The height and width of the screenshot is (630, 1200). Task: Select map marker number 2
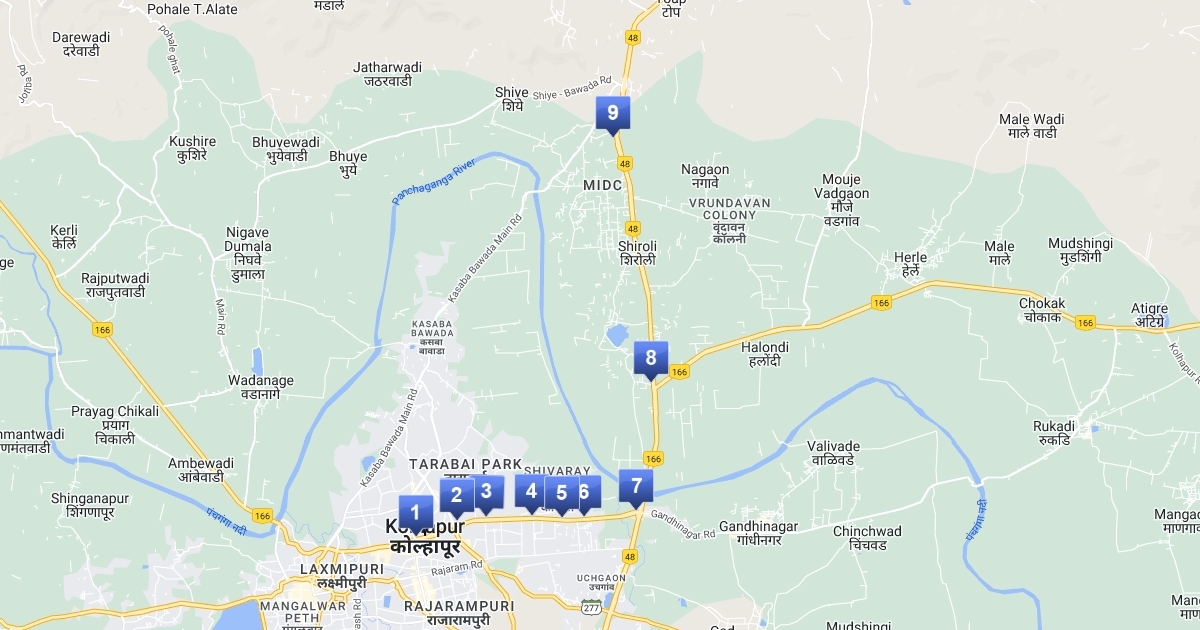[456, 494]
